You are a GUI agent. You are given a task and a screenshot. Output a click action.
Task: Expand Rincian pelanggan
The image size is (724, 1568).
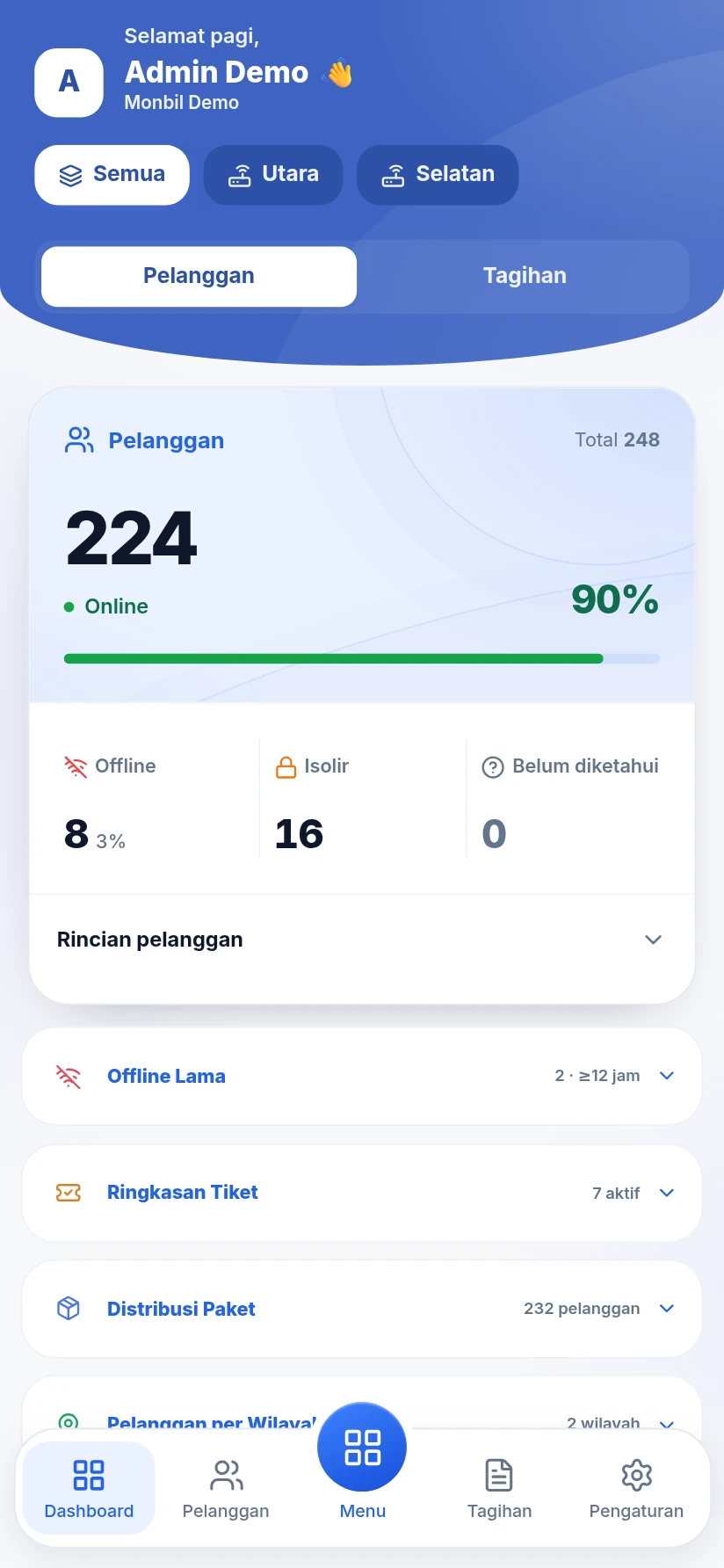[x=362, y=940]
